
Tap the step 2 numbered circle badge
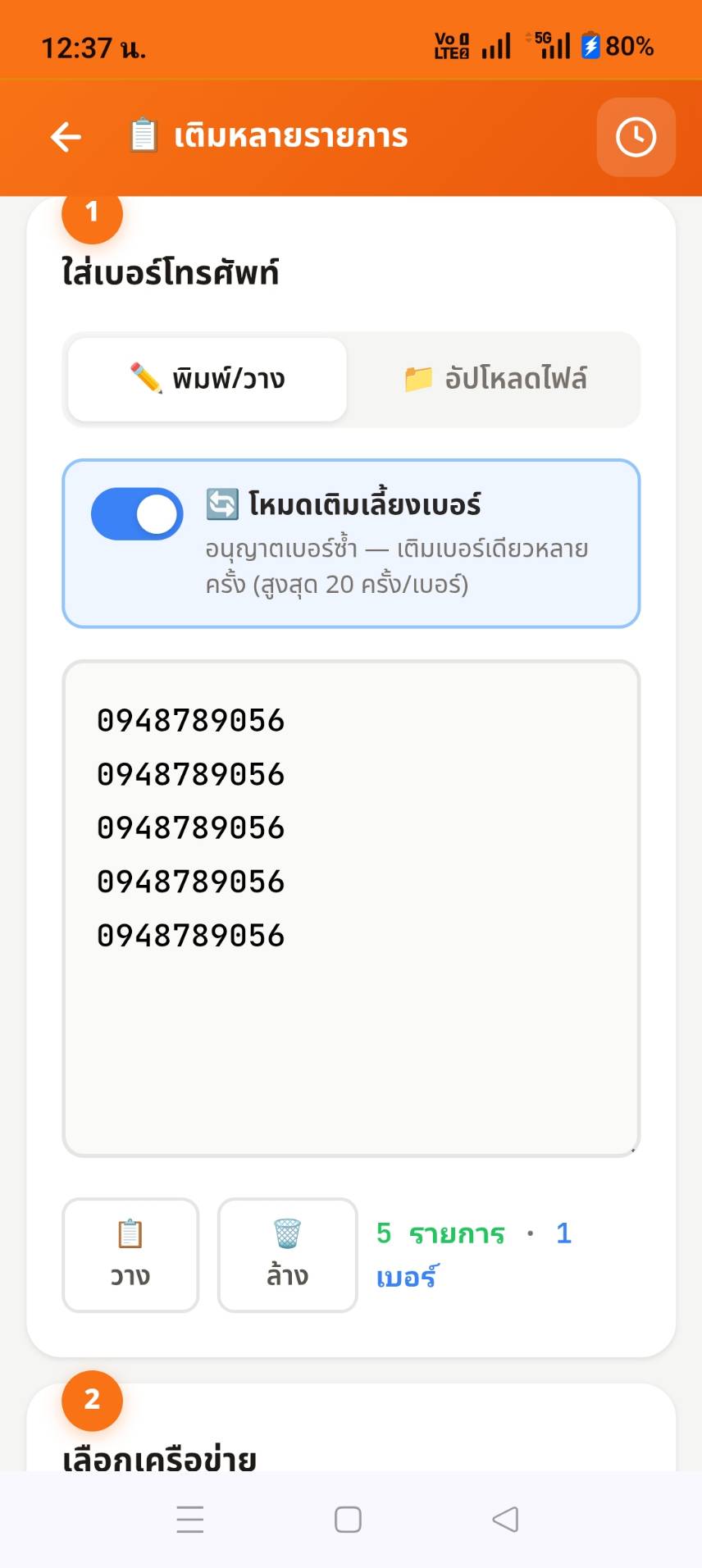[x=91, y=1401]
